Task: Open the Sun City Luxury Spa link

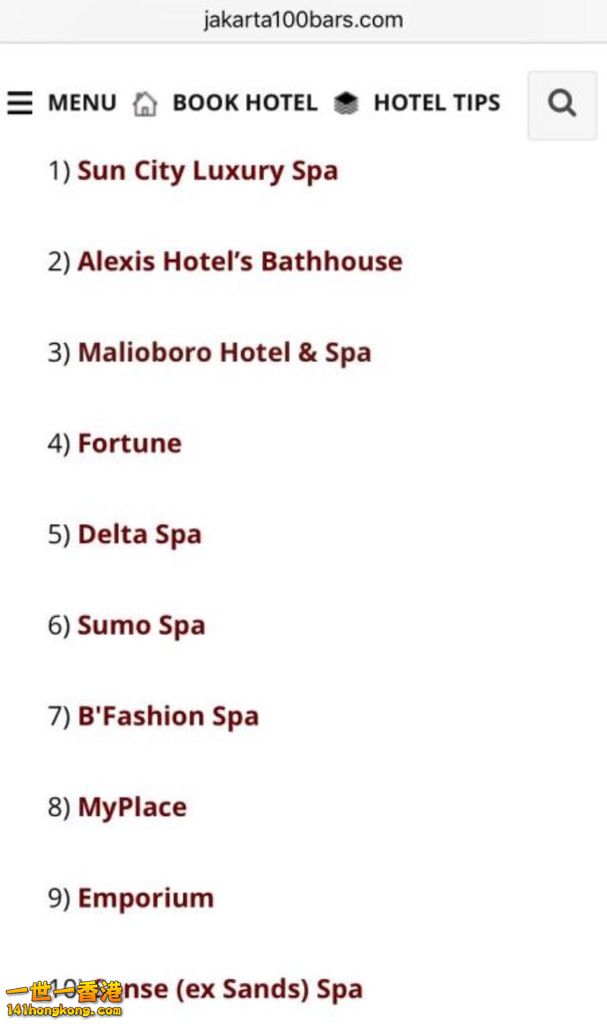Action: pos(207,171)
